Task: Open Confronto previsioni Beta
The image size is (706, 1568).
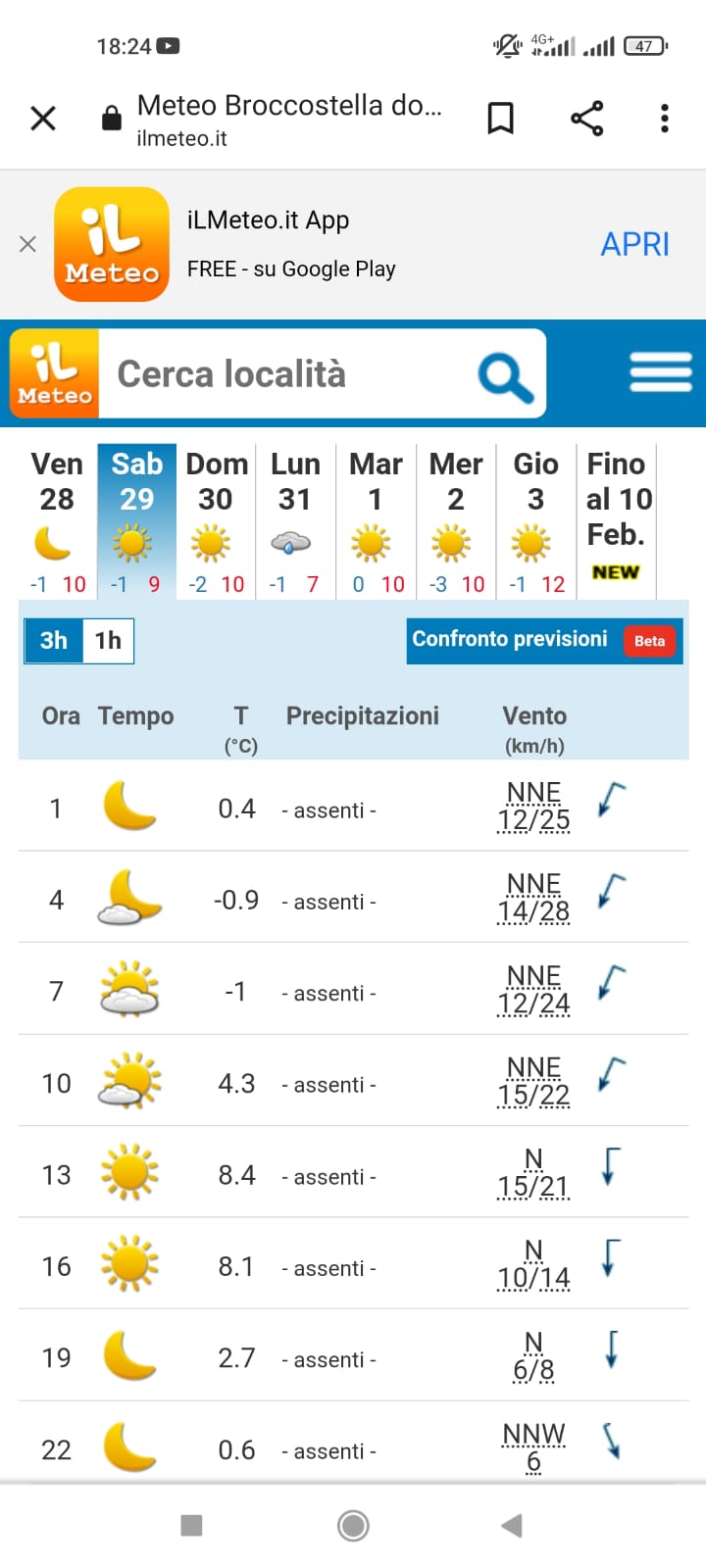Action: coord(544,640)
